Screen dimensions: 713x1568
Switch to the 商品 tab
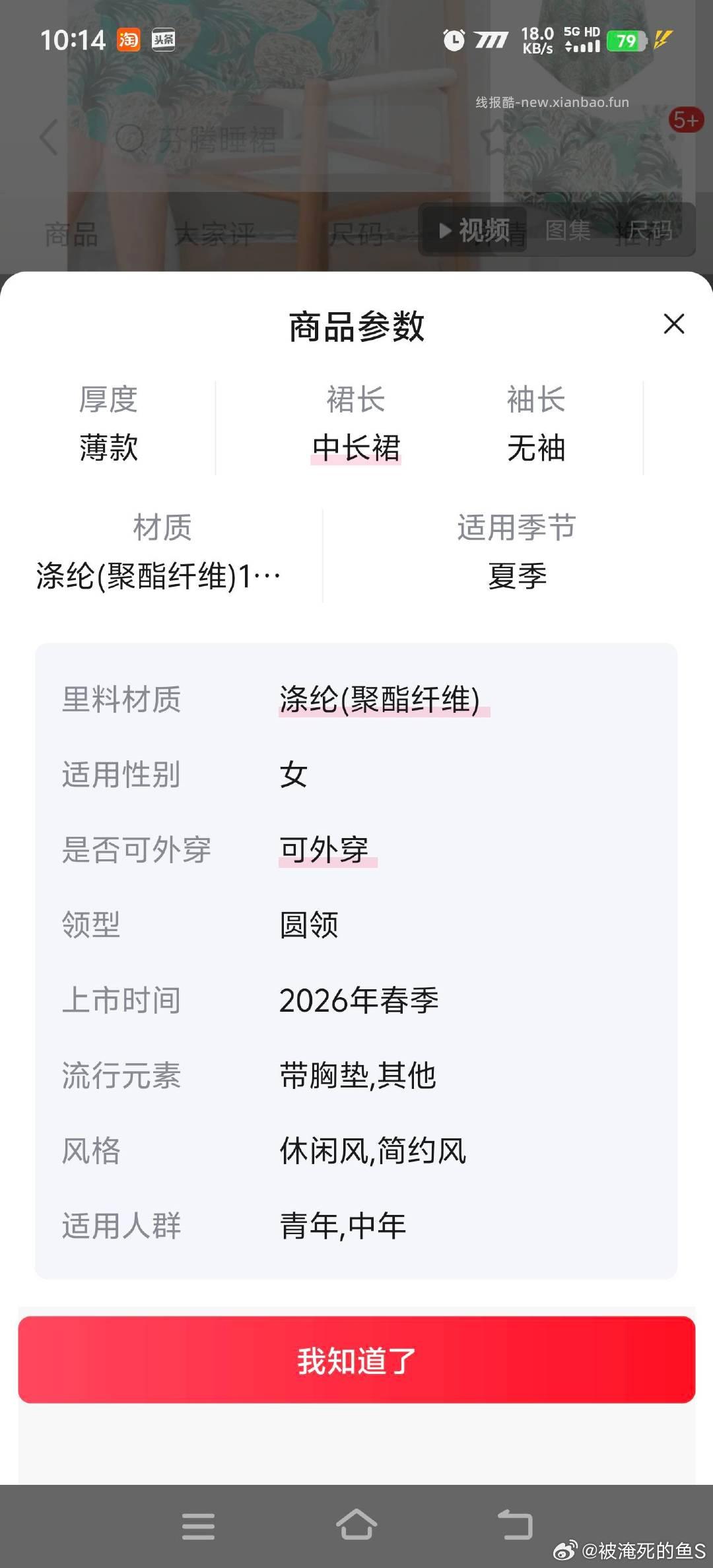coord(71,232)
